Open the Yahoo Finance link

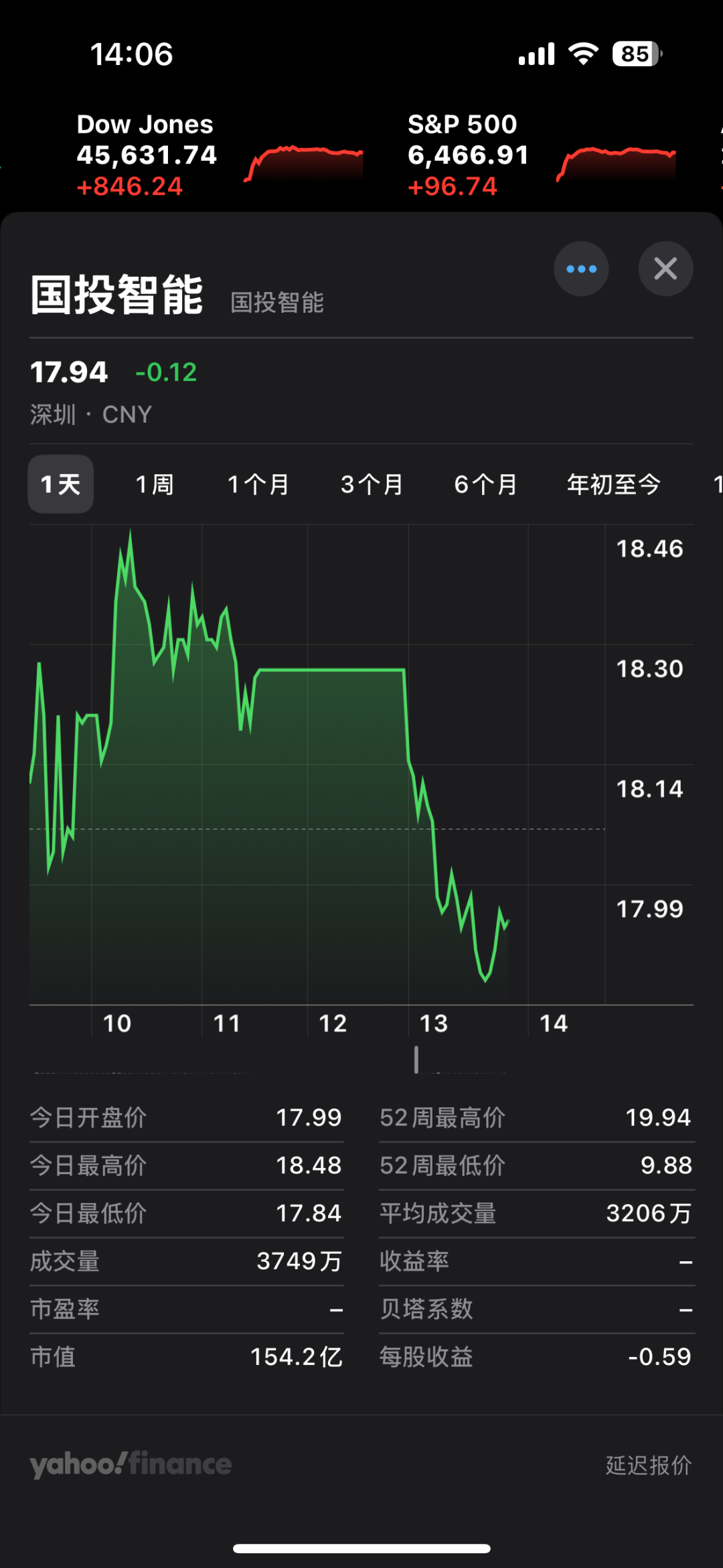[131, 1464]
